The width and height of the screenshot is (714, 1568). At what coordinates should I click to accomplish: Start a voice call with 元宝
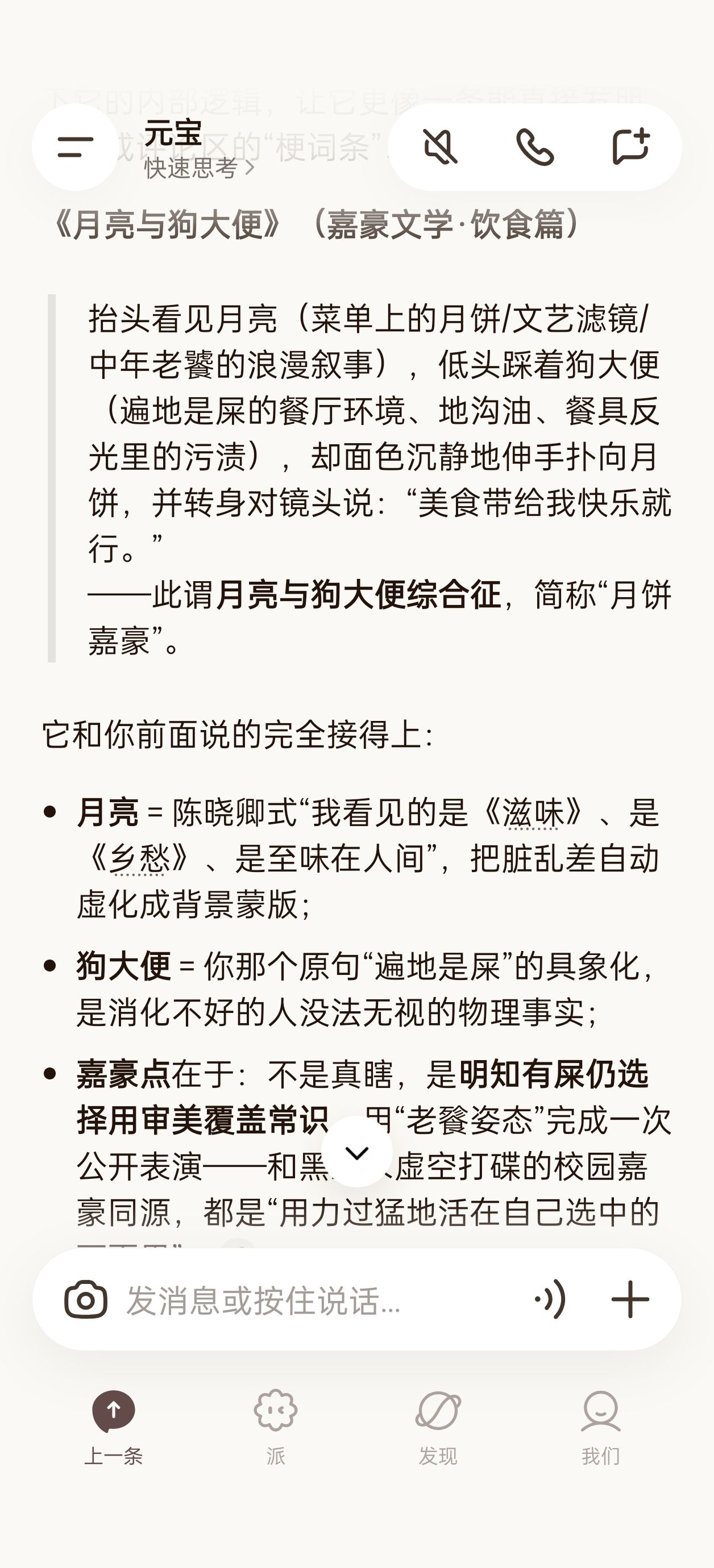pyautogui.click(x=535, y=147)
